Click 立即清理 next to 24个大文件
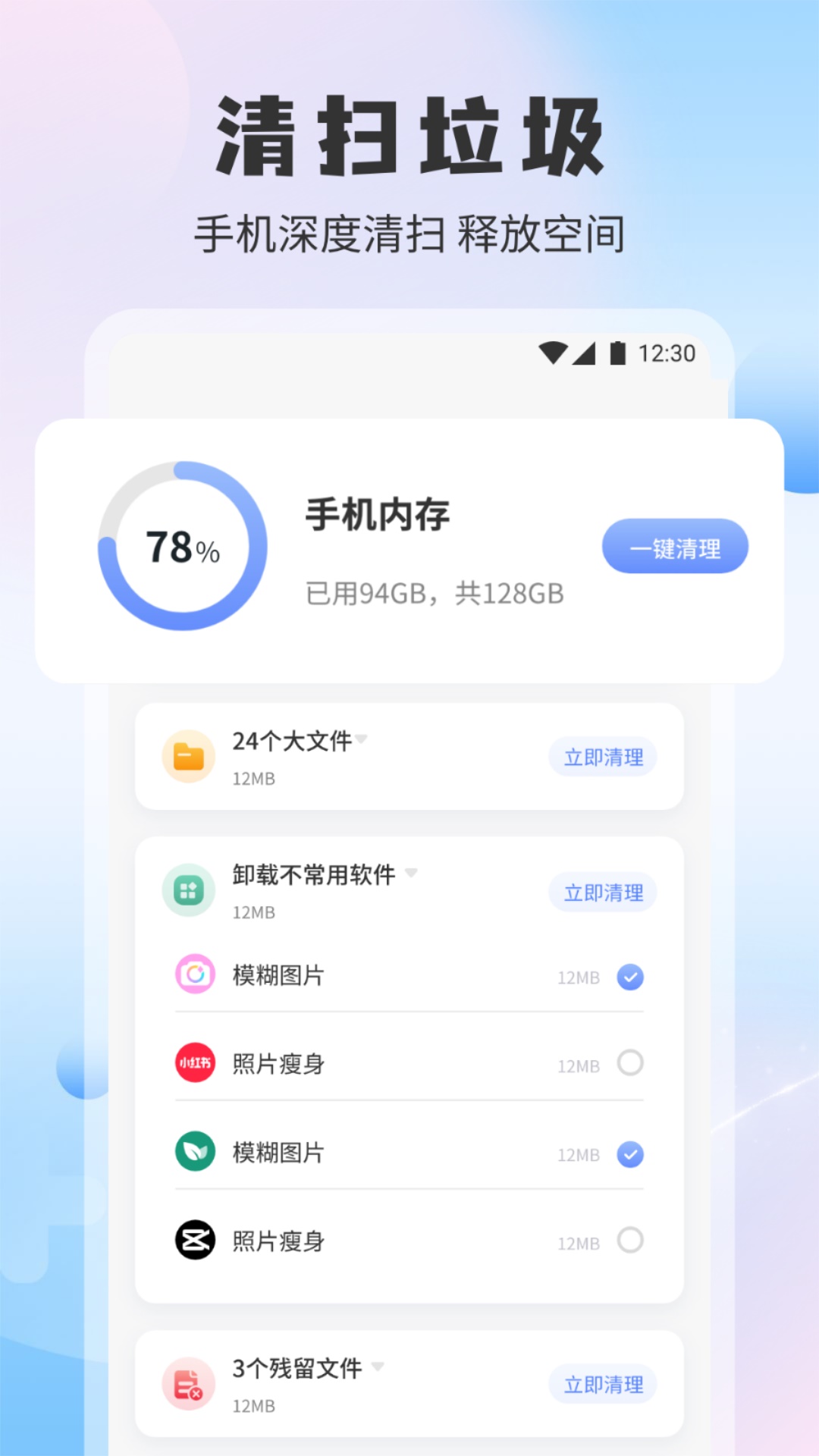Viewport: 819px width, 1456px height. click(x=602, y=757)
